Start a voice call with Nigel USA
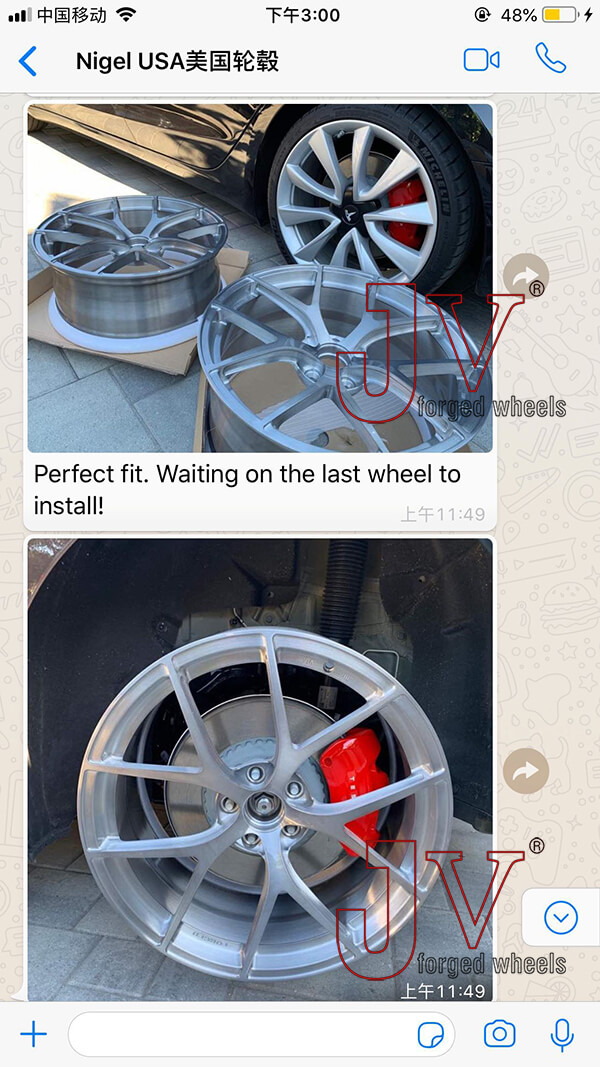Viewport: 600px width, 1067px height. tap(550, 58)
